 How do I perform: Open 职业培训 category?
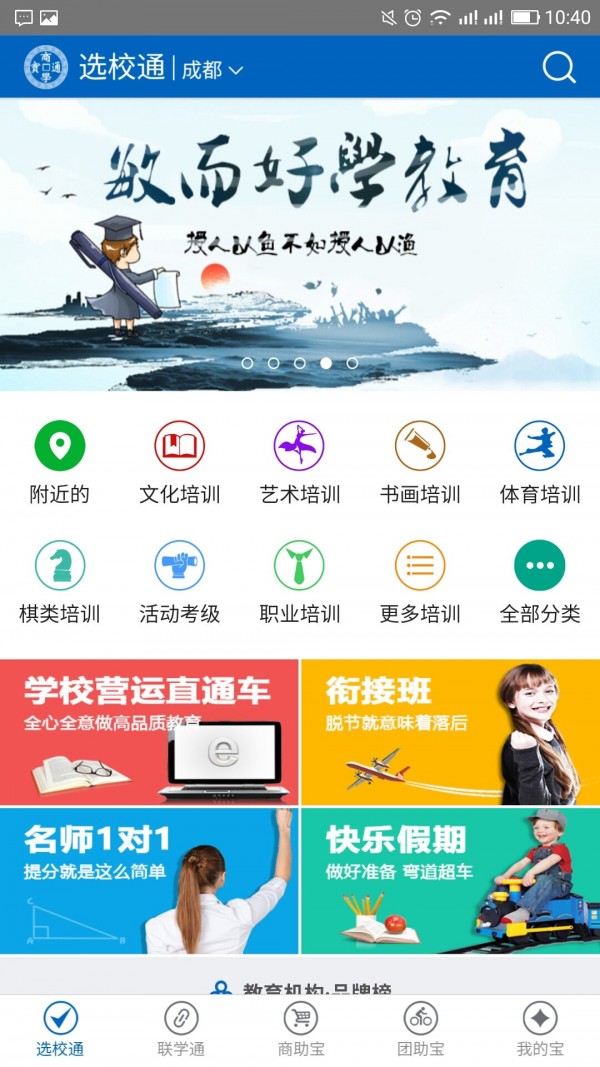300,581
